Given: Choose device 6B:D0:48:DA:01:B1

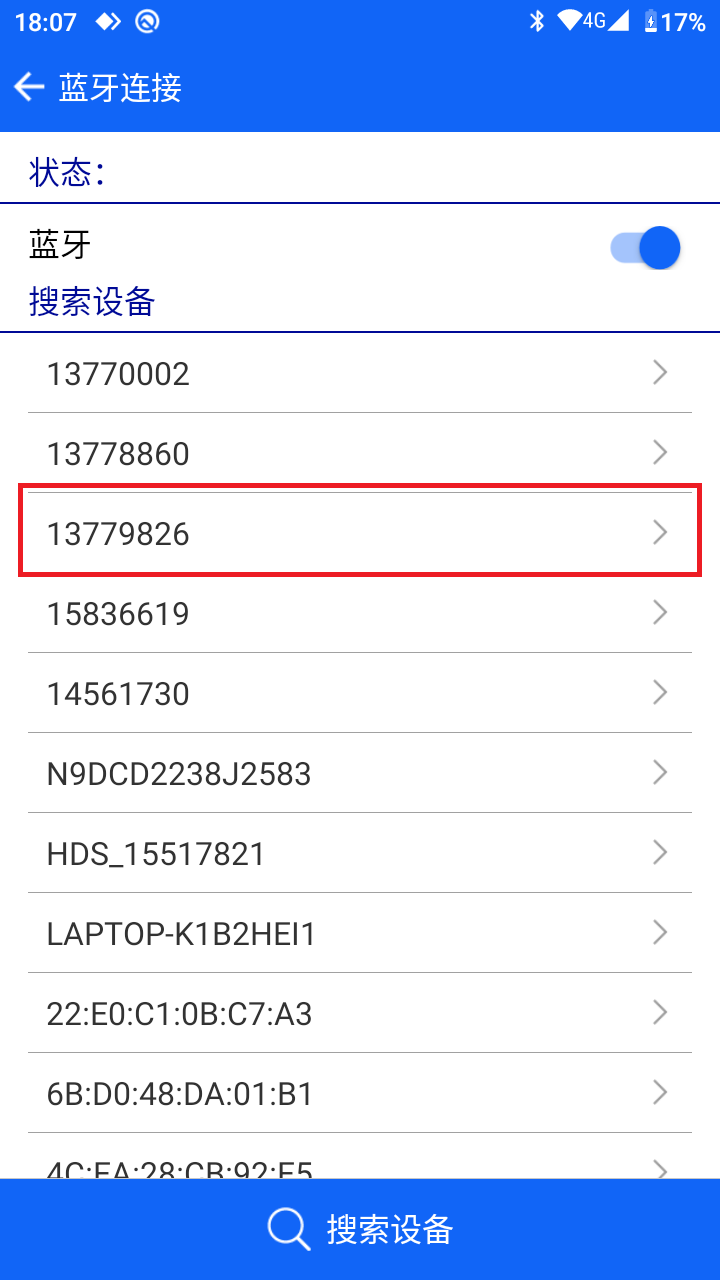Looking at the screenshot, I should click(360, 1093).
